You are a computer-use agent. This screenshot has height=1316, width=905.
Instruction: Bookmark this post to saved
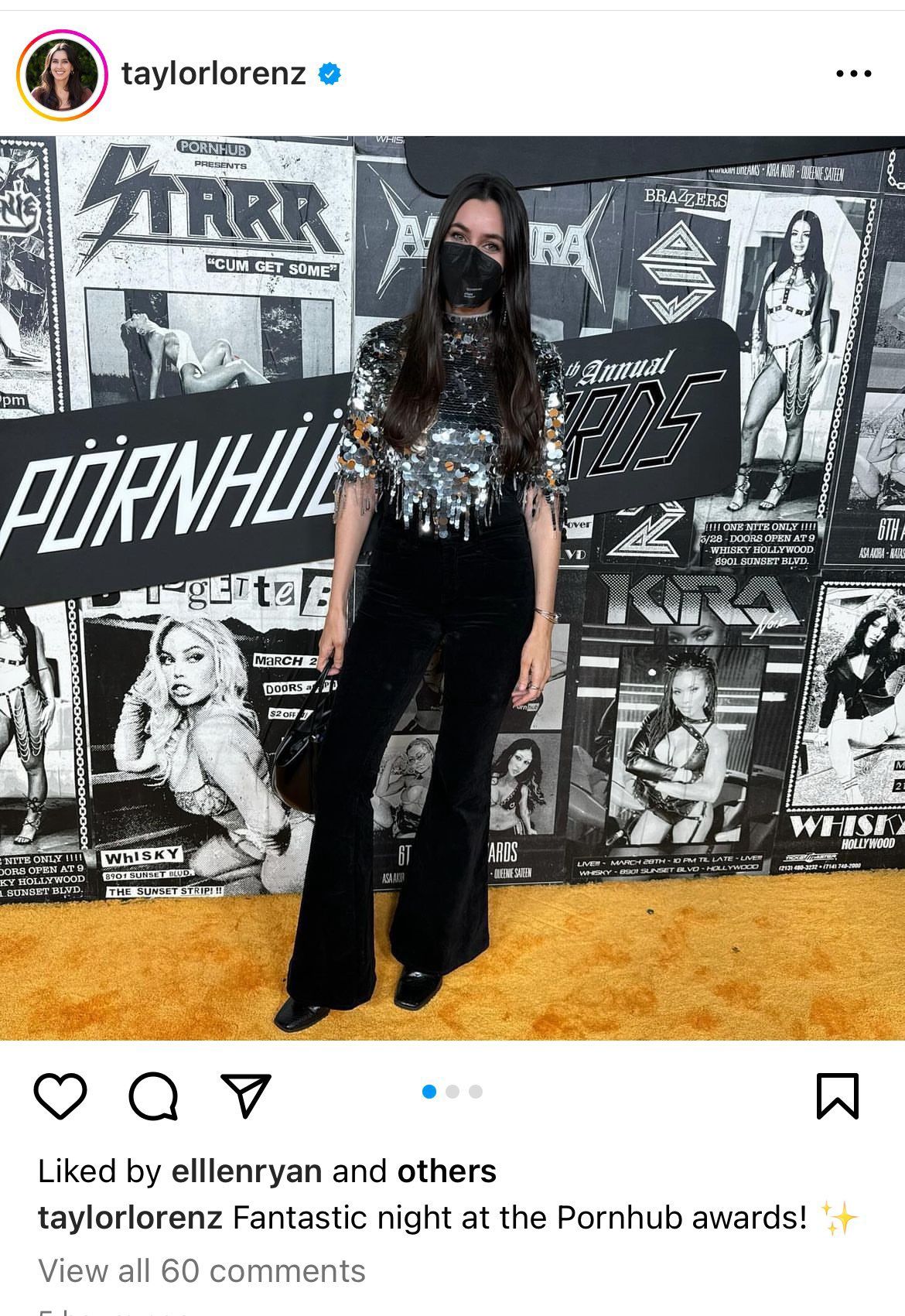pyautogui.click(x=838, y=1096)
